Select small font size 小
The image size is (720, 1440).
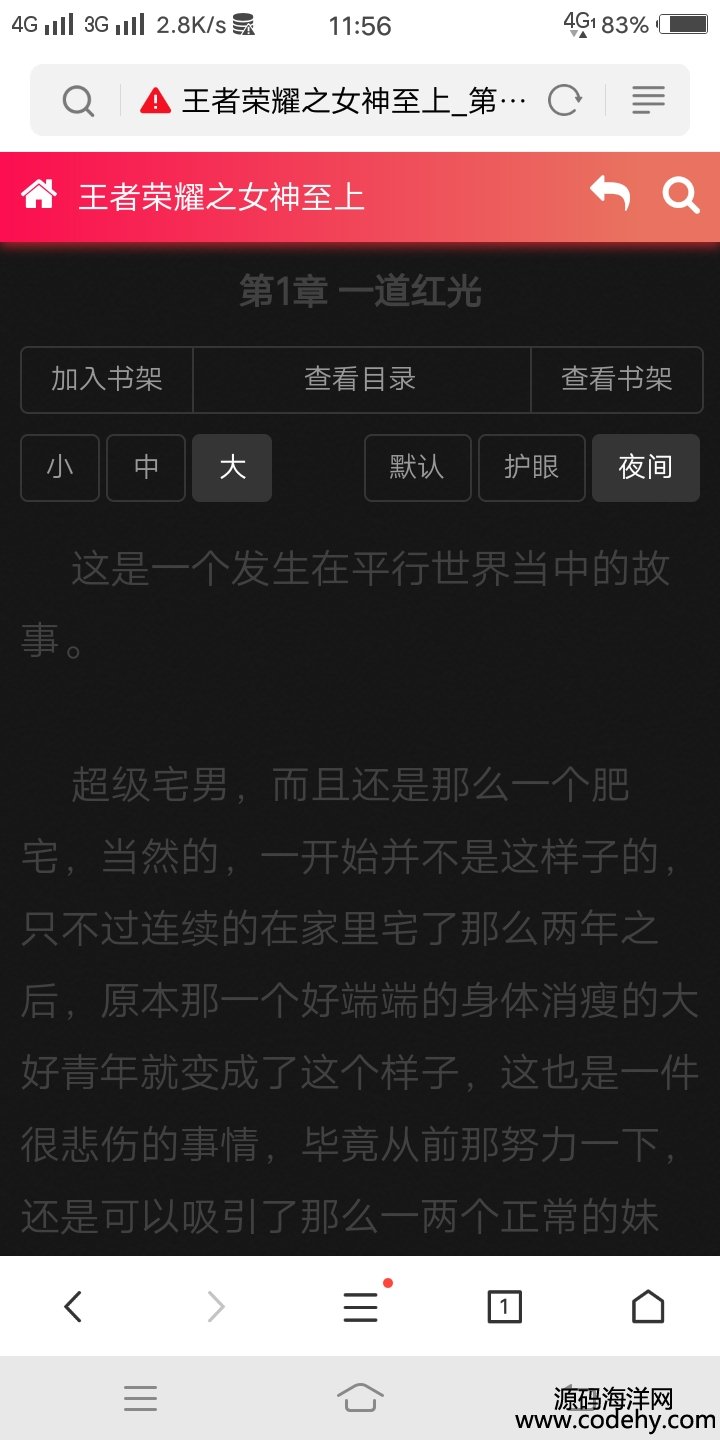coord(60,467)
